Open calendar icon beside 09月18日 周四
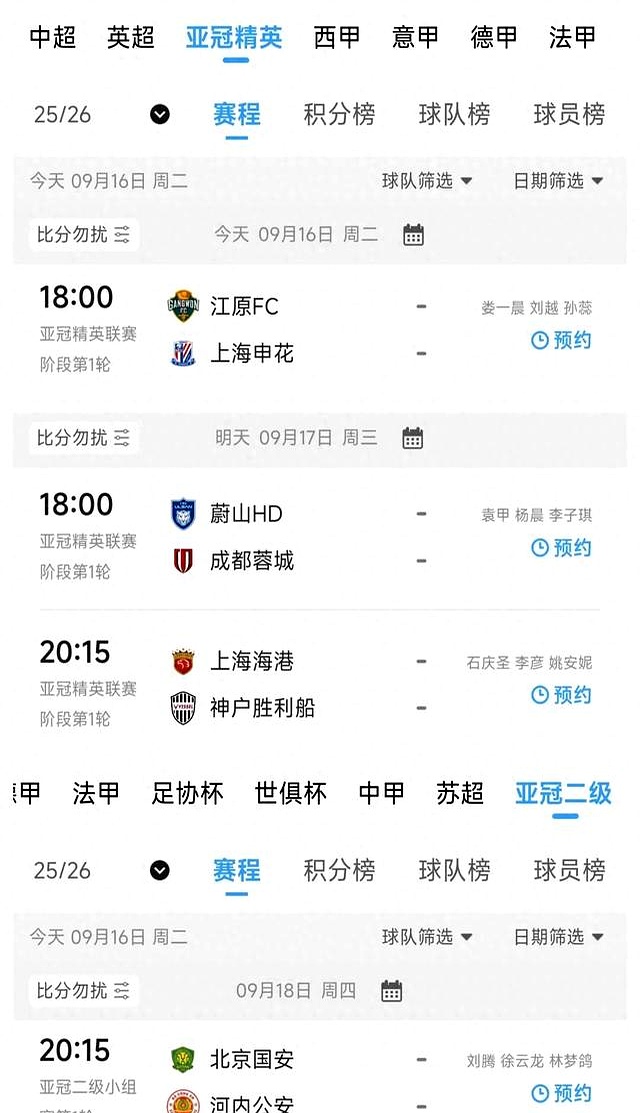The height and width of the screenshot is (1113, 640). coord(392,991)
